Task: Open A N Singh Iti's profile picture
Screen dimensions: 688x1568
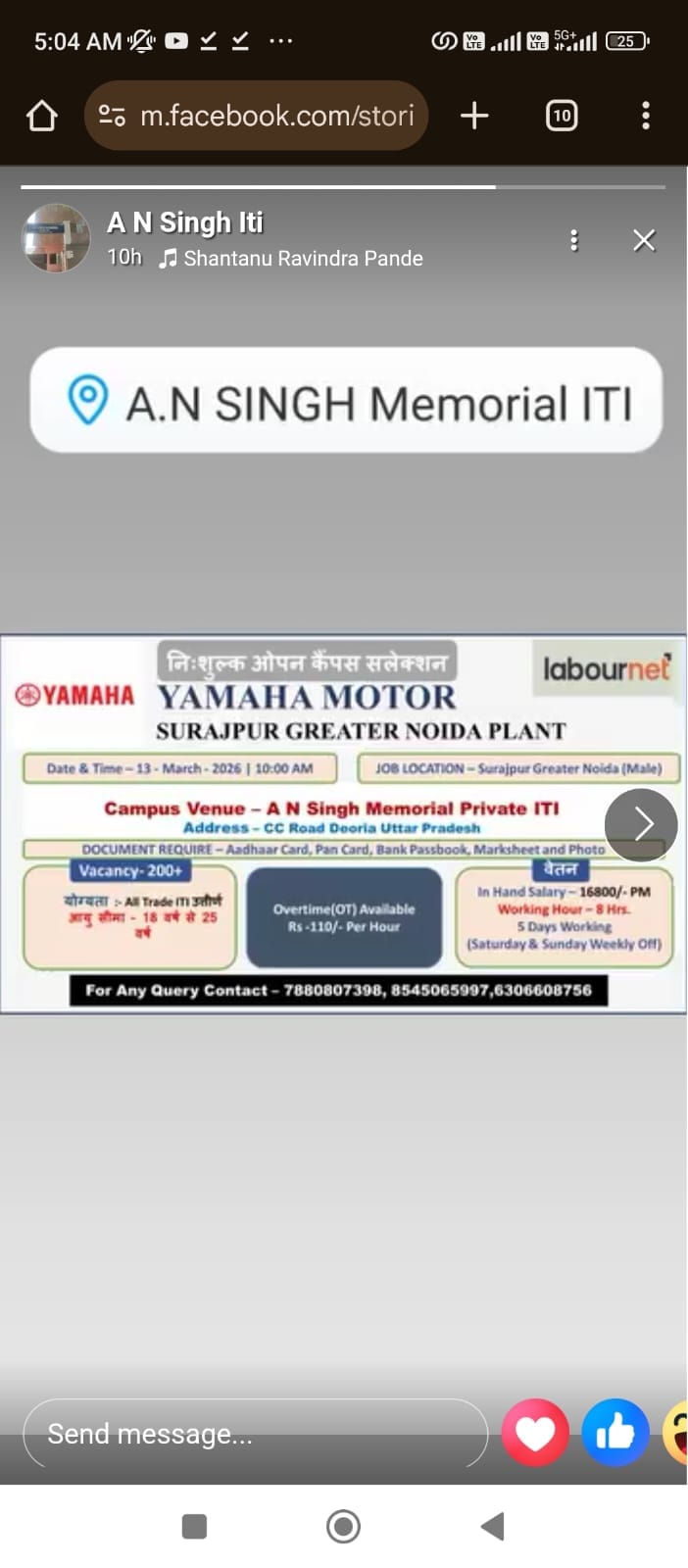Action: pyautogui.click(x=56, y=238)
